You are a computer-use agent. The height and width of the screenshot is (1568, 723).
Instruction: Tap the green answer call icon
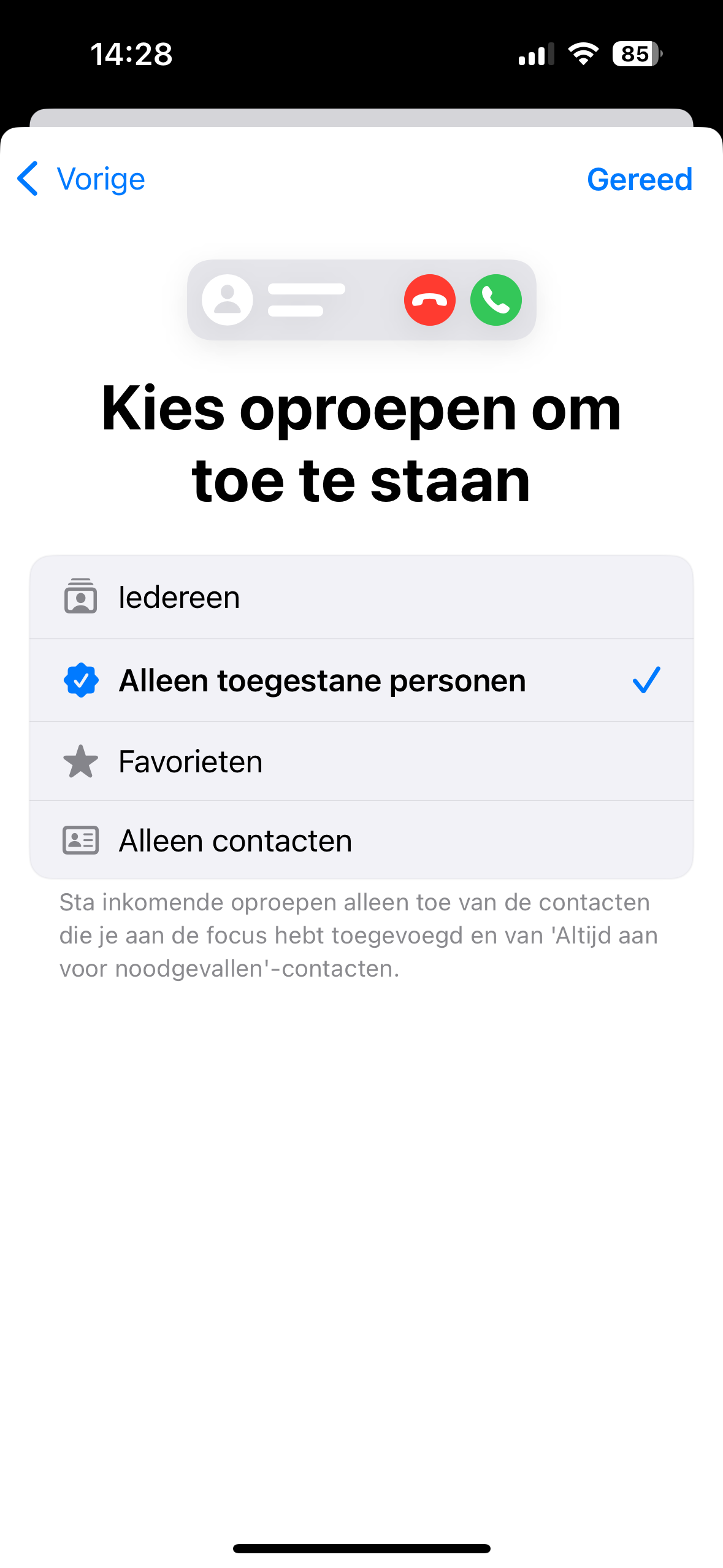[x=495, y=300]
